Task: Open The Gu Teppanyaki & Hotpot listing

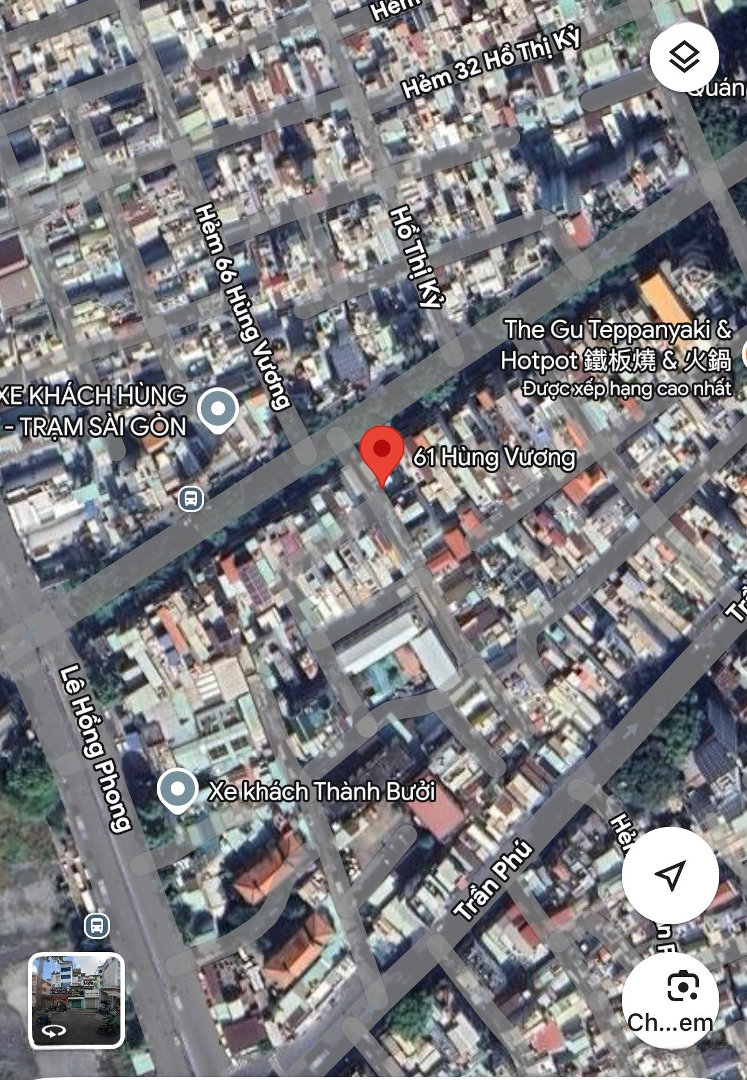Action: coord(617,344)
